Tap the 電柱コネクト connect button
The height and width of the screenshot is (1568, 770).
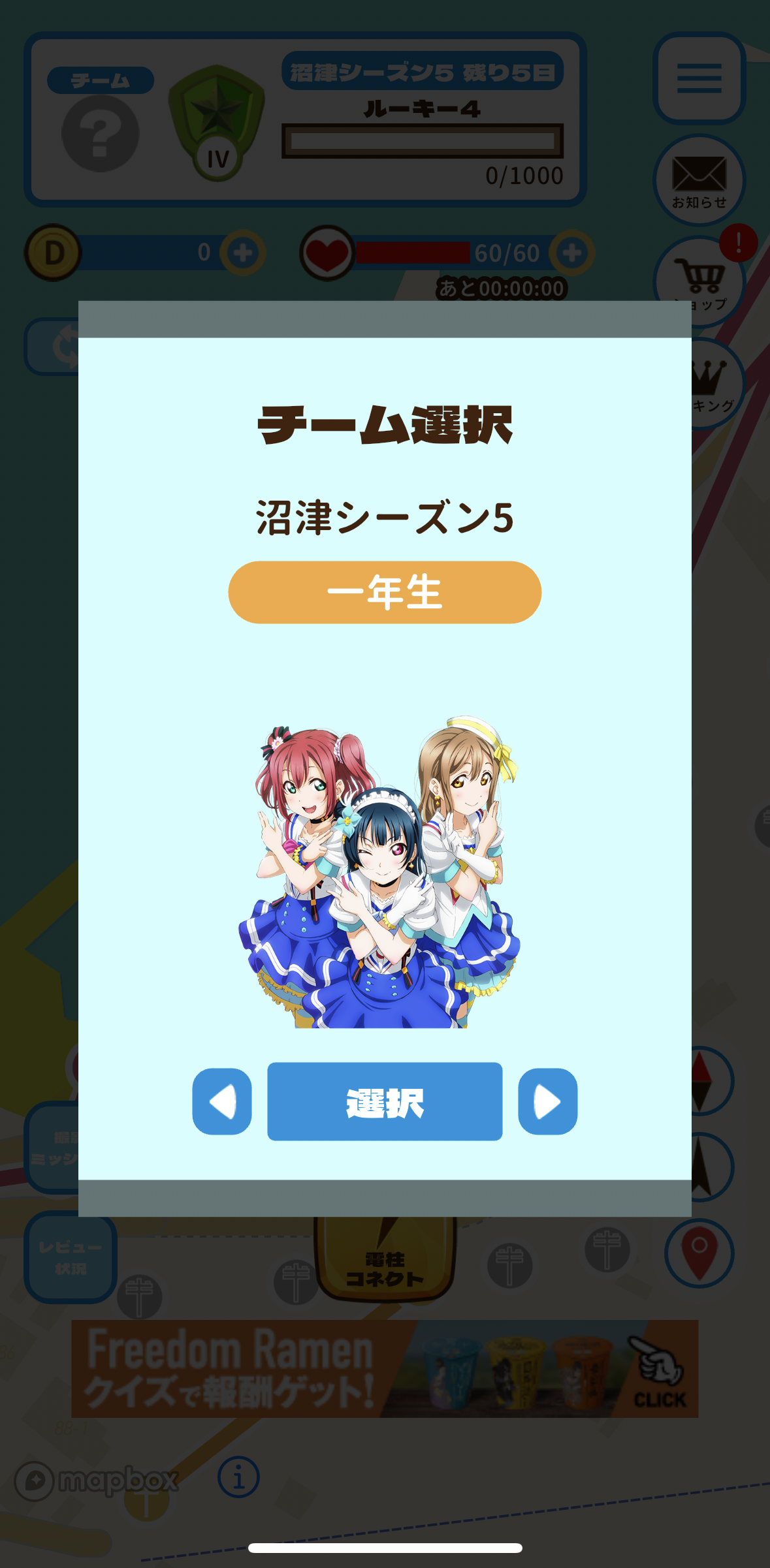[385, 1261]
